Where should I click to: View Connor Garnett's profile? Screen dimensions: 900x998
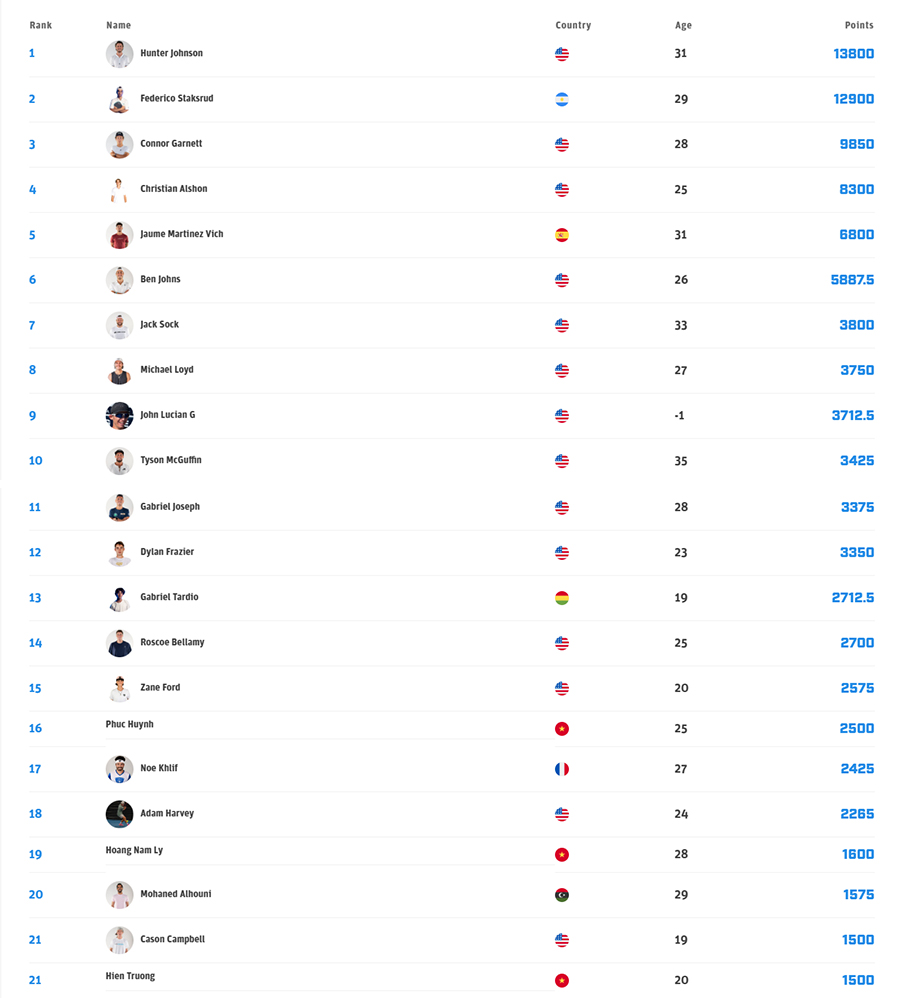point(171,144)
